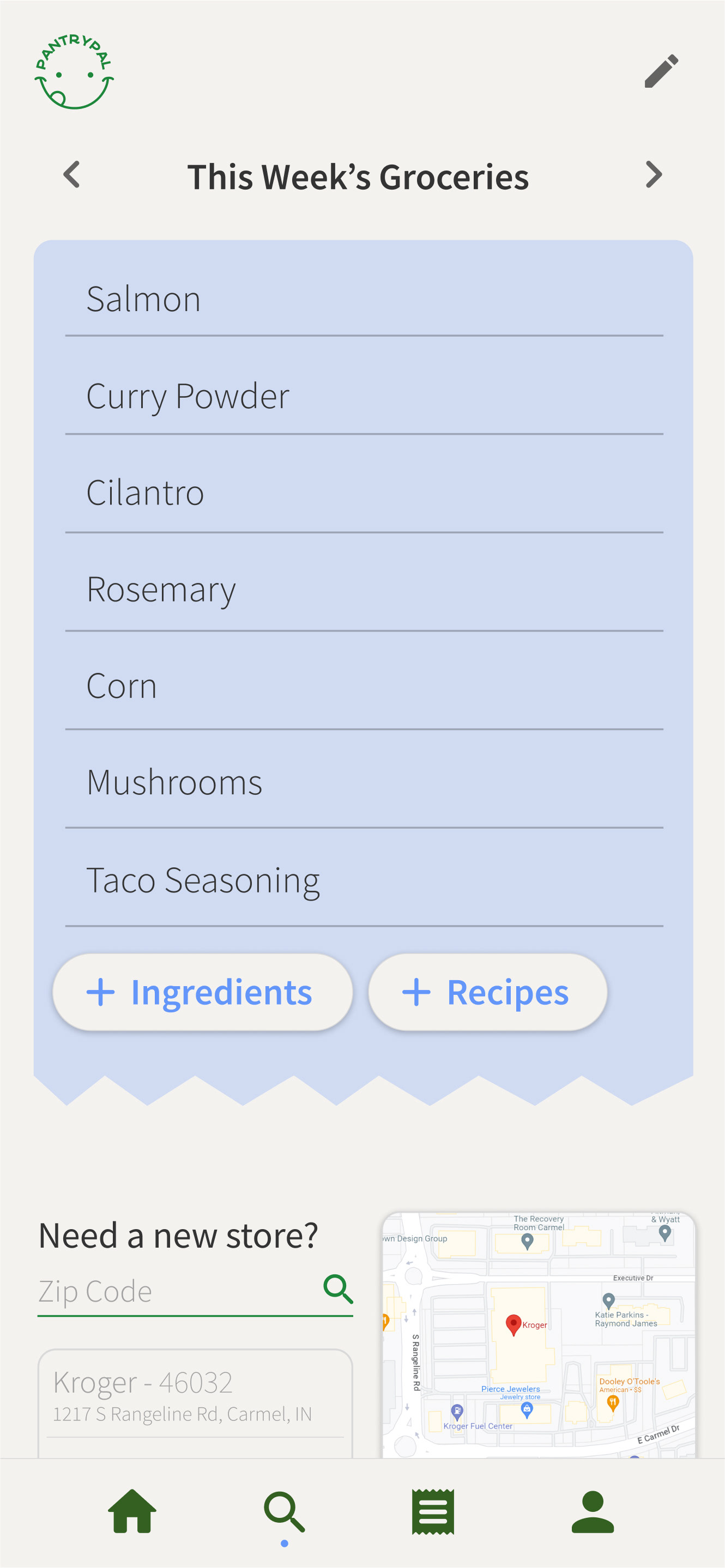Screen dimensions: 725x1568
Task: Go to the previous week's grocery list
Action: tap(71, 175)
